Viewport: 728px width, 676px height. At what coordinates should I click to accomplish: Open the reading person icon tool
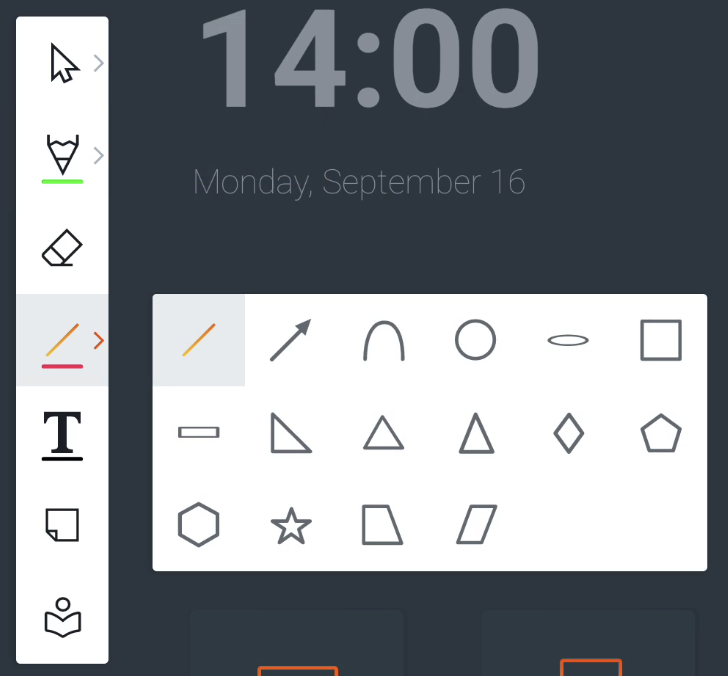62,617
